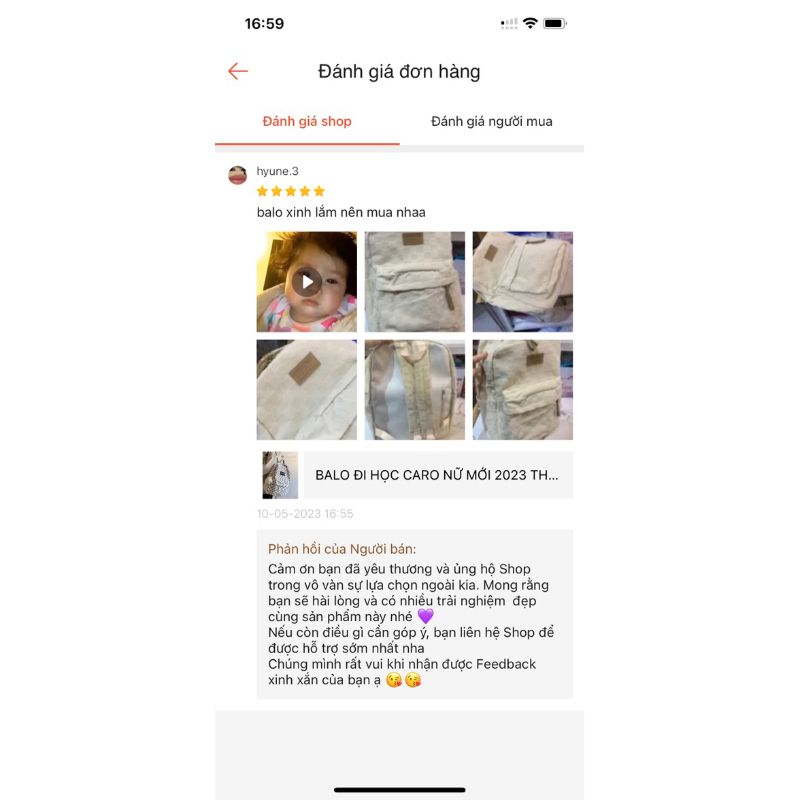Play the review video with the play icon

pyautogui.click(x=307, y=282)
